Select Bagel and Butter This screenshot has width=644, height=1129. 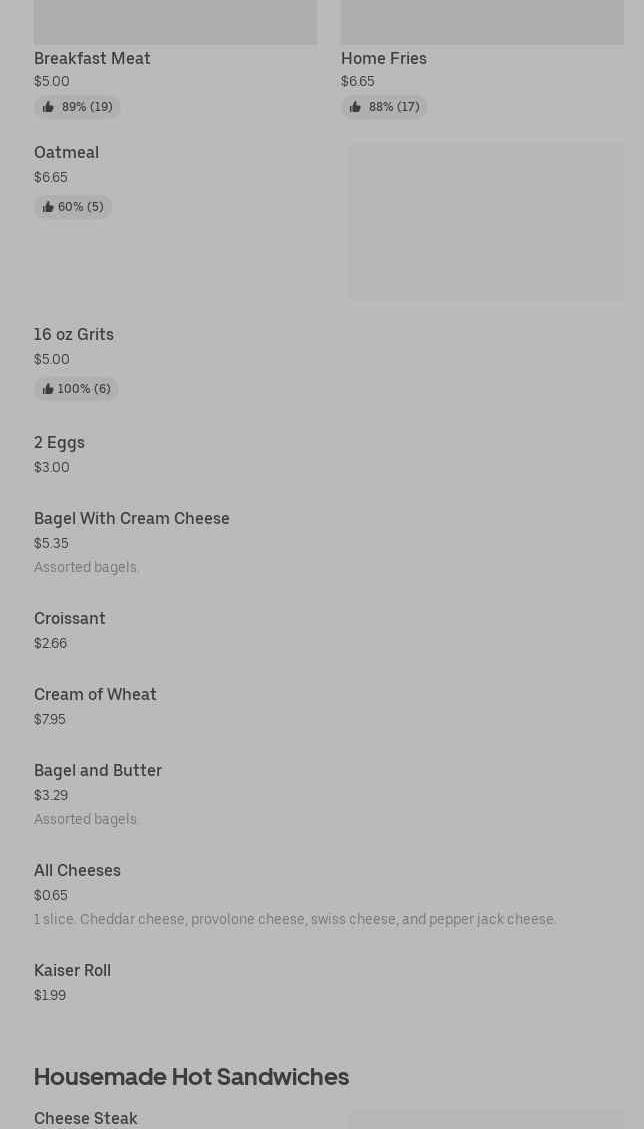(98, 770)
